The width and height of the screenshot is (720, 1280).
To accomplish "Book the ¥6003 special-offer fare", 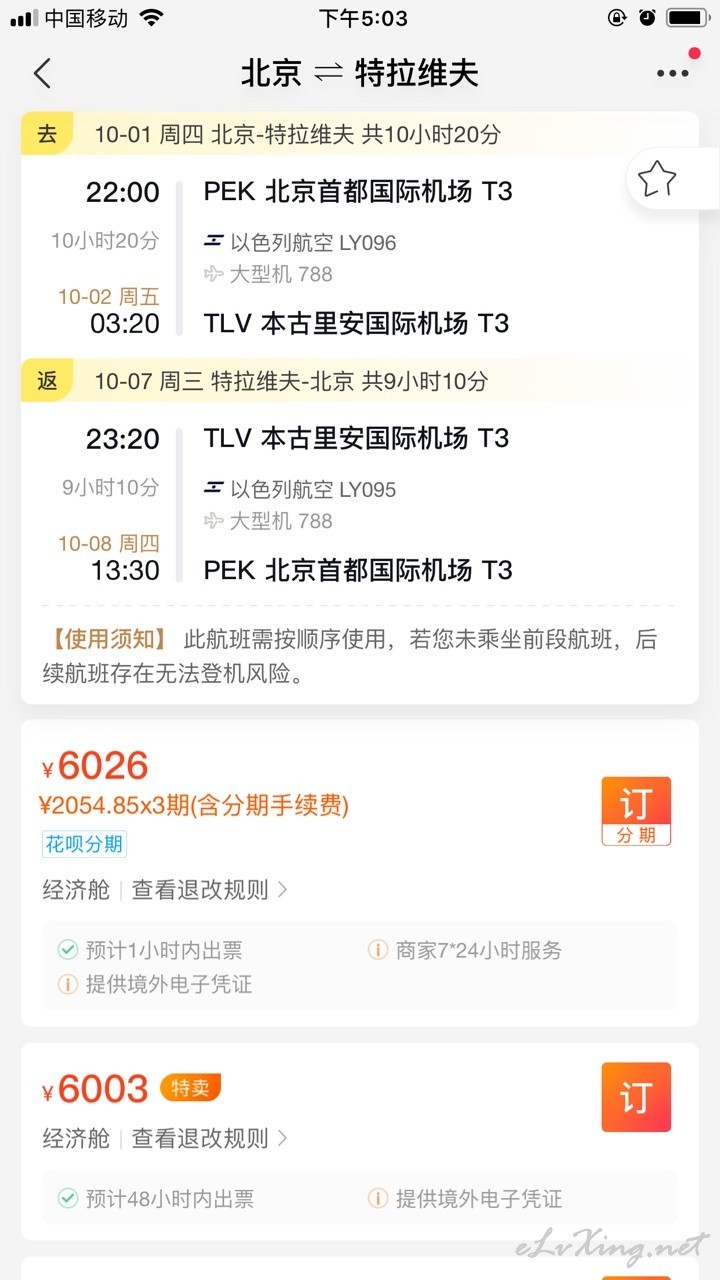I will point(636,1097).
